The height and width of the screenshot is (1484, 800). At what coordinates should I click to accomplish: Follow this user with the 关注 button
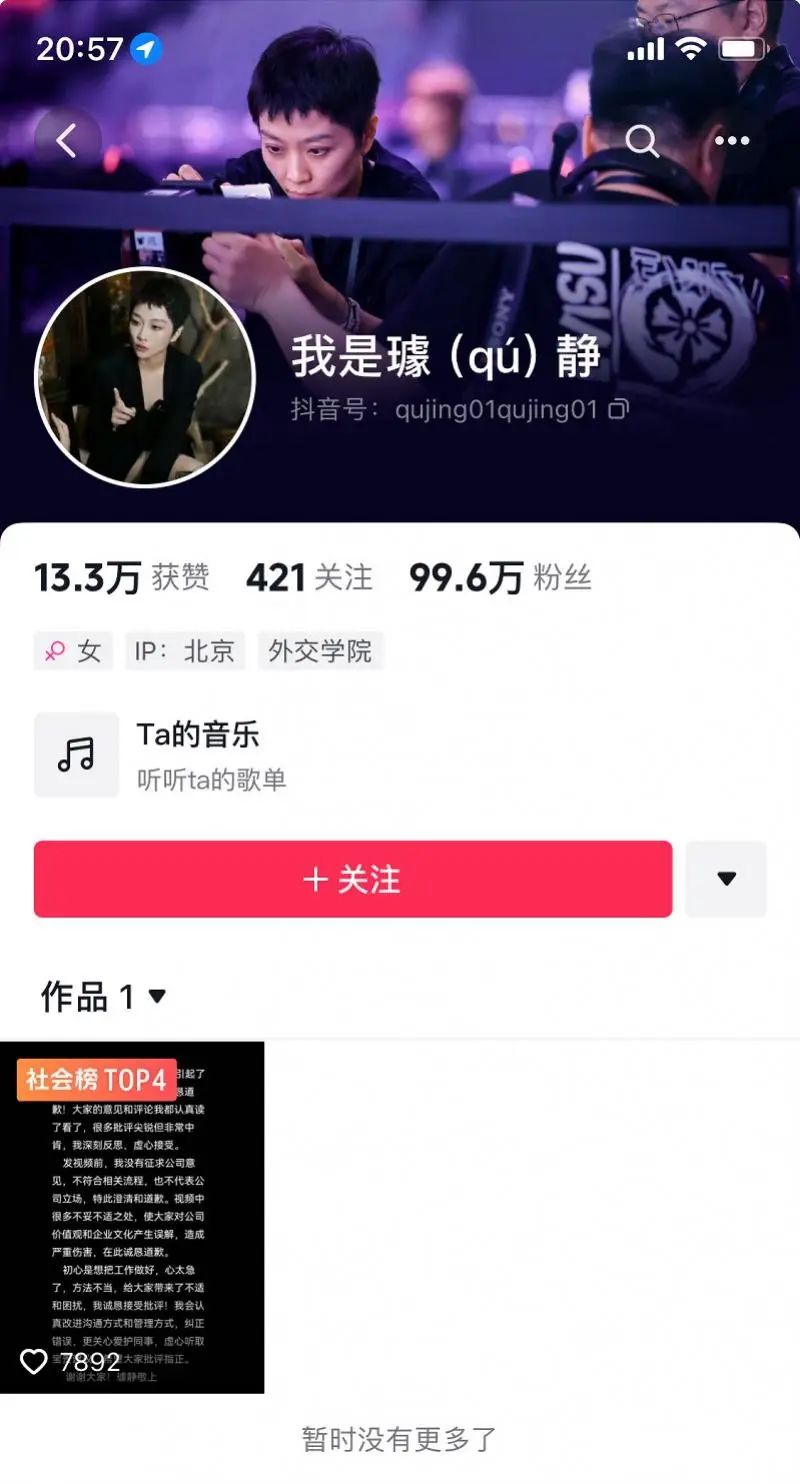point(353,879)
